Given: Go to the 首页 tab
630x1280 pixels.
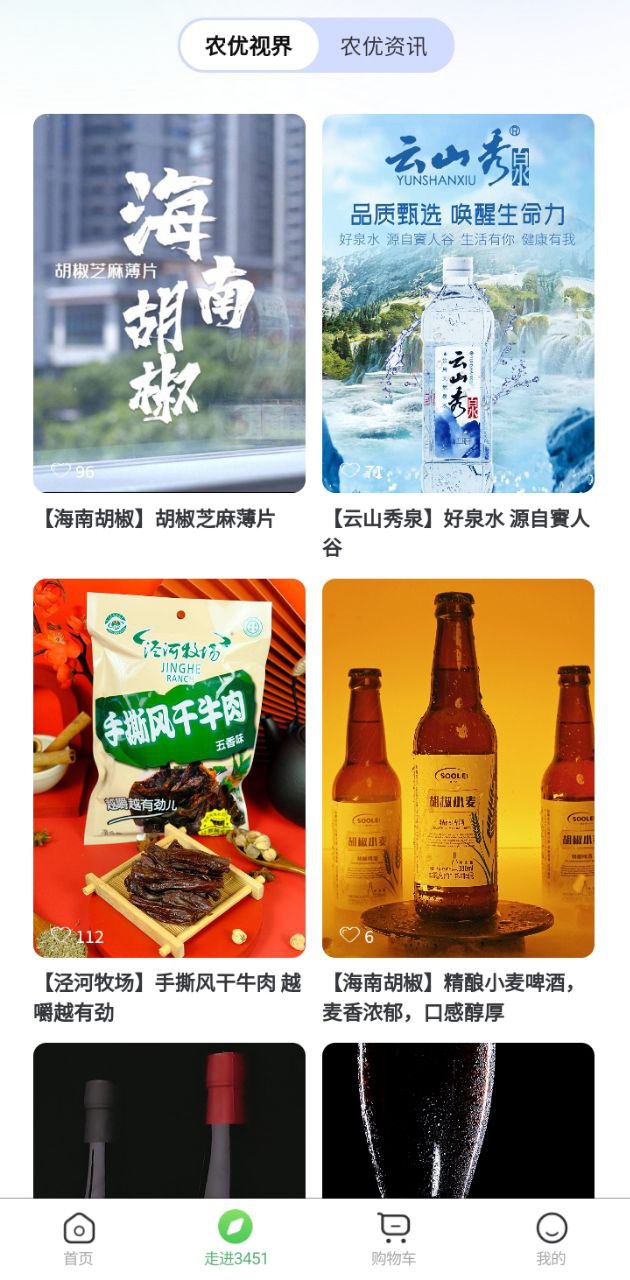Looking at the screenshot, I should coord(79,1238).
